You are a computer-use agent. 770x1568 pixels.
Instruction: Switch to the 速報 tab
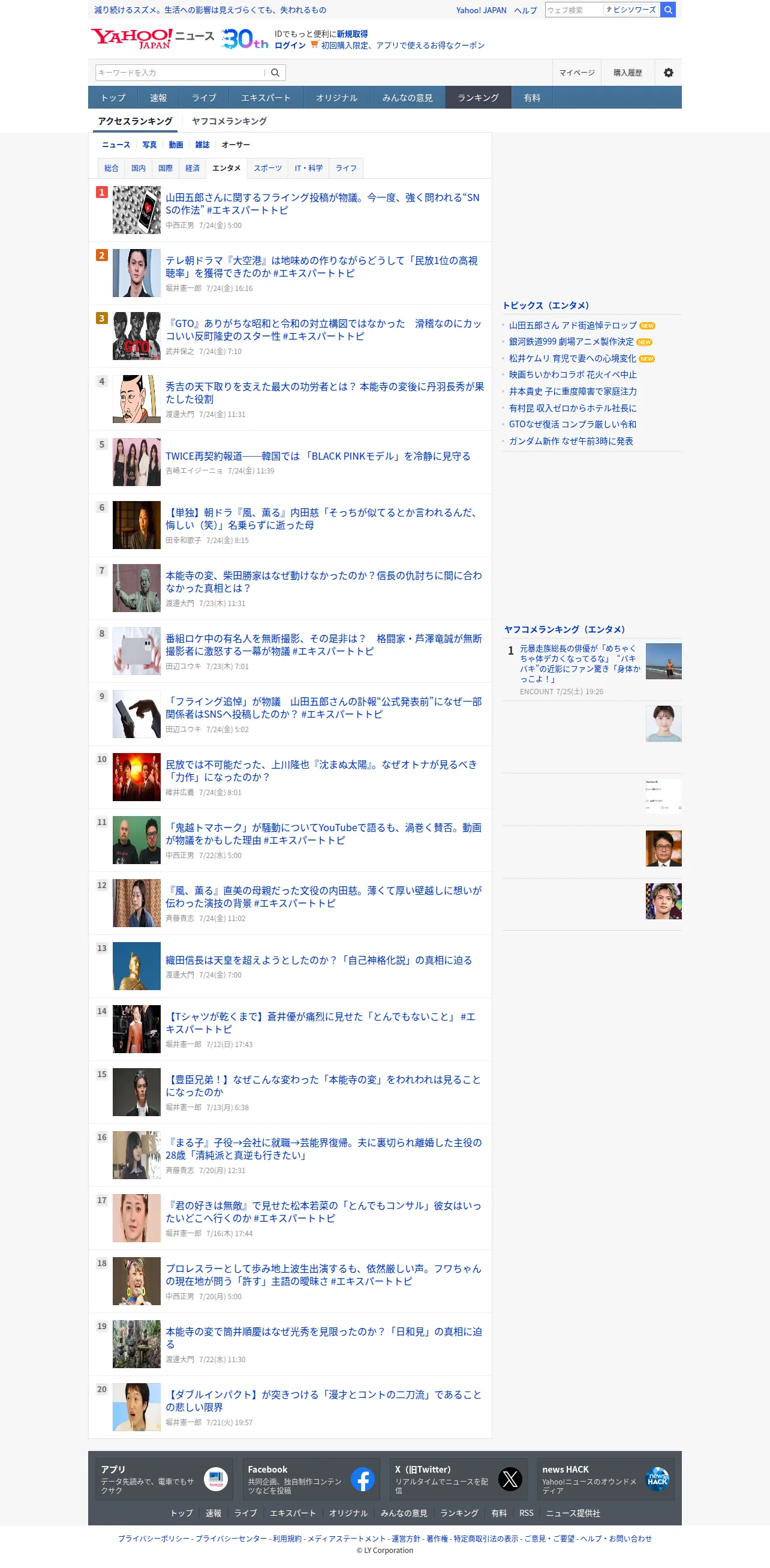tap(158, 97)
